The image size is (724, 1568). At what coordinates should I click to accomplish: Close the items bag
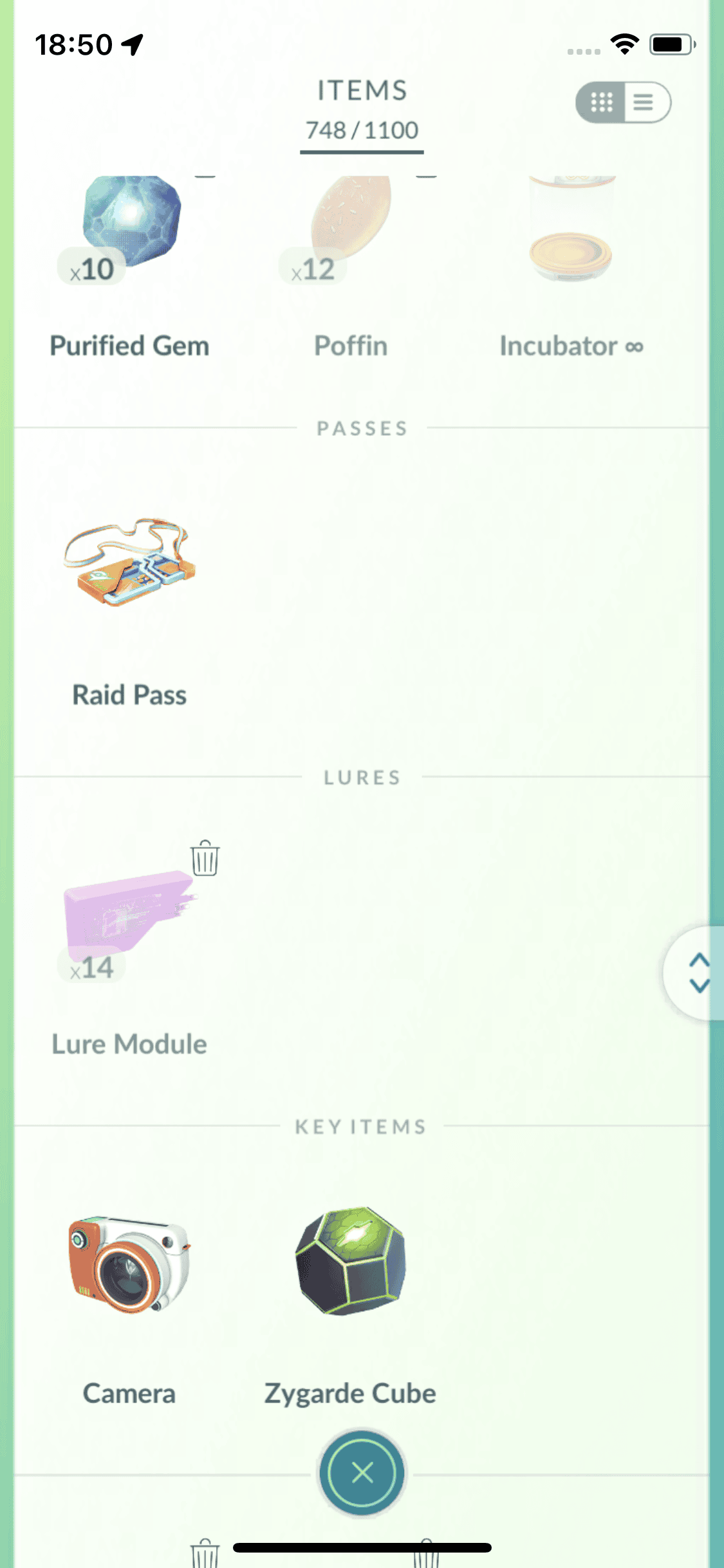pyautogui.click(x=362, y=1472)
